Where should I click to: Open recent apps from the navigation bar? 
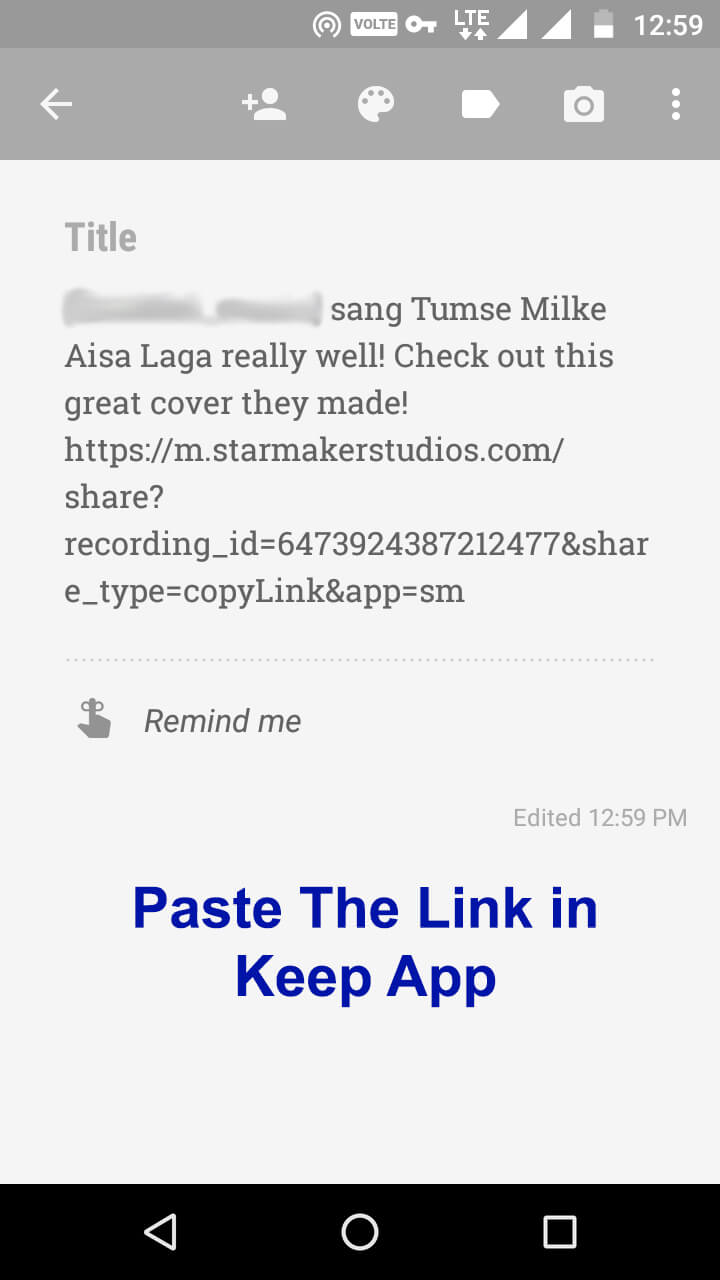559,1231
